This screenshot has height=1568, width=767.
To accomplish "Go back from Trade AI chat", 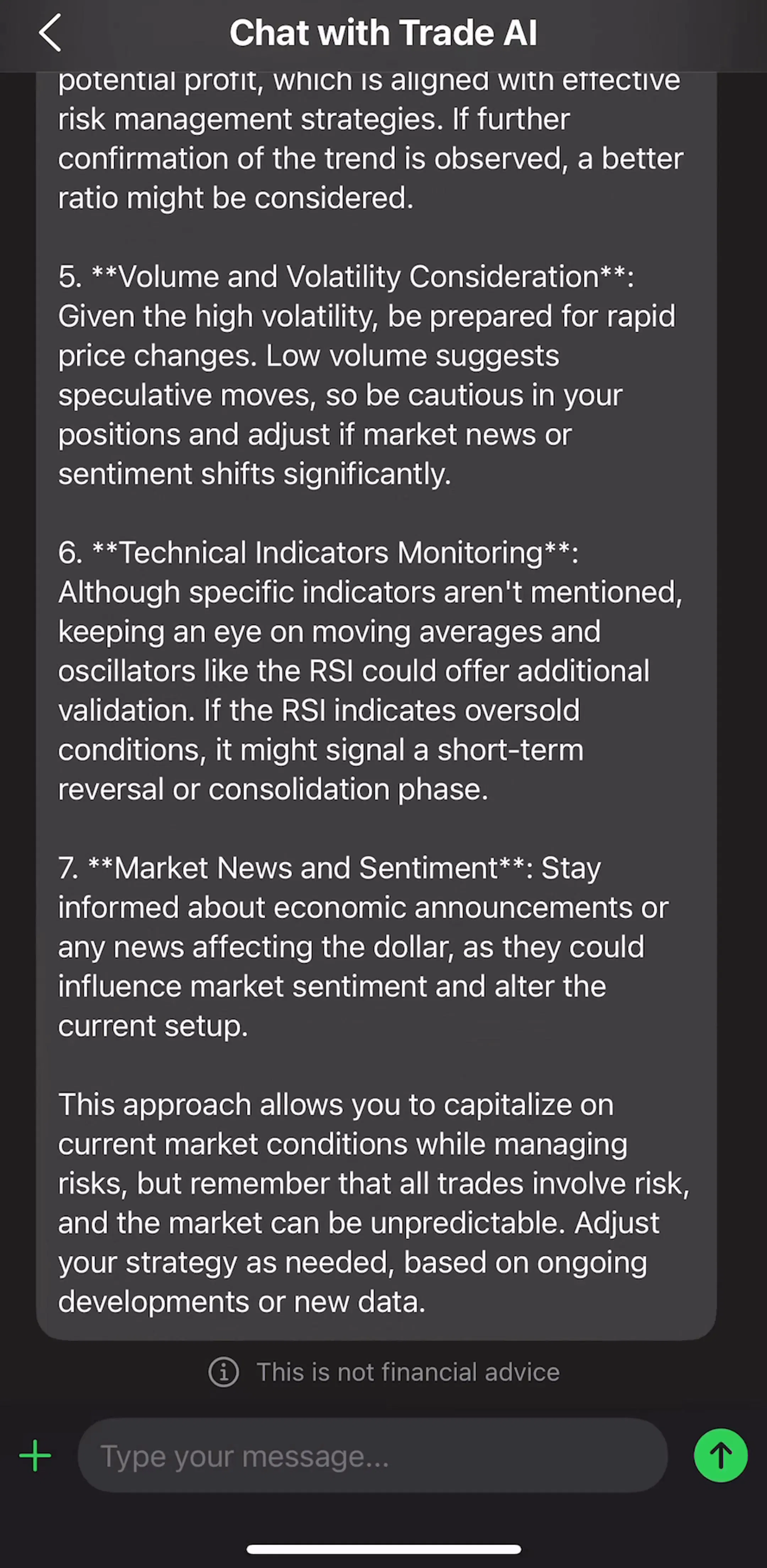I will [50, 33].
